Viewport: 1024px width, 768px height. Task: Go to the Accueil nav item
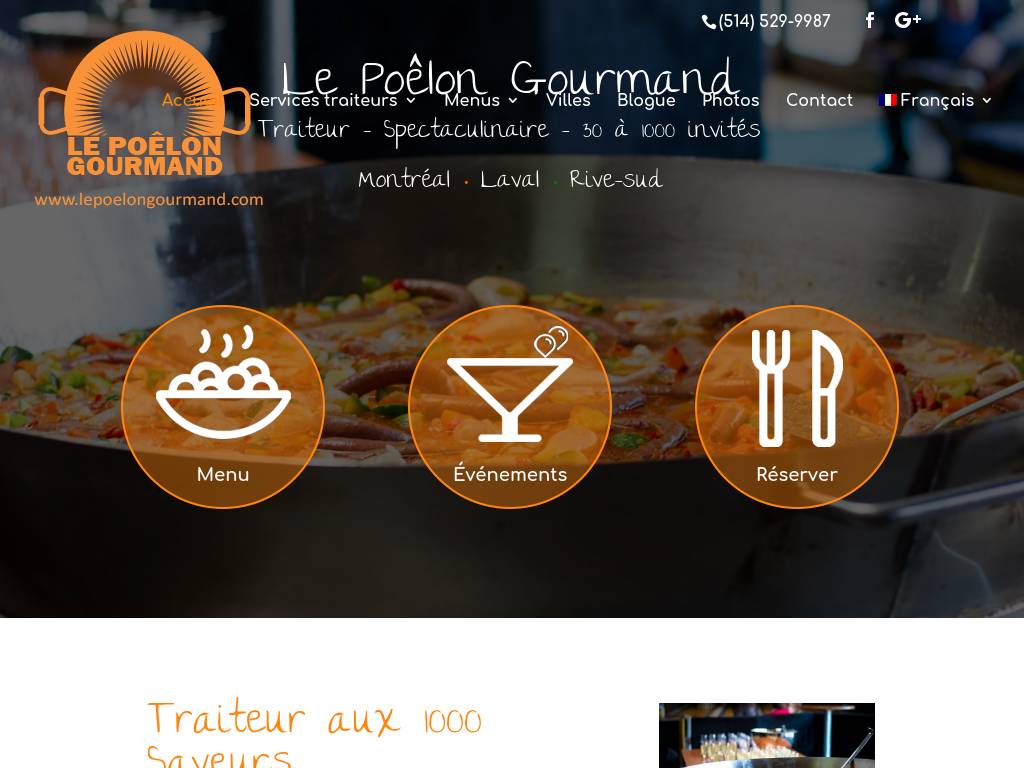pyautogui.click(x=185, y=100)
